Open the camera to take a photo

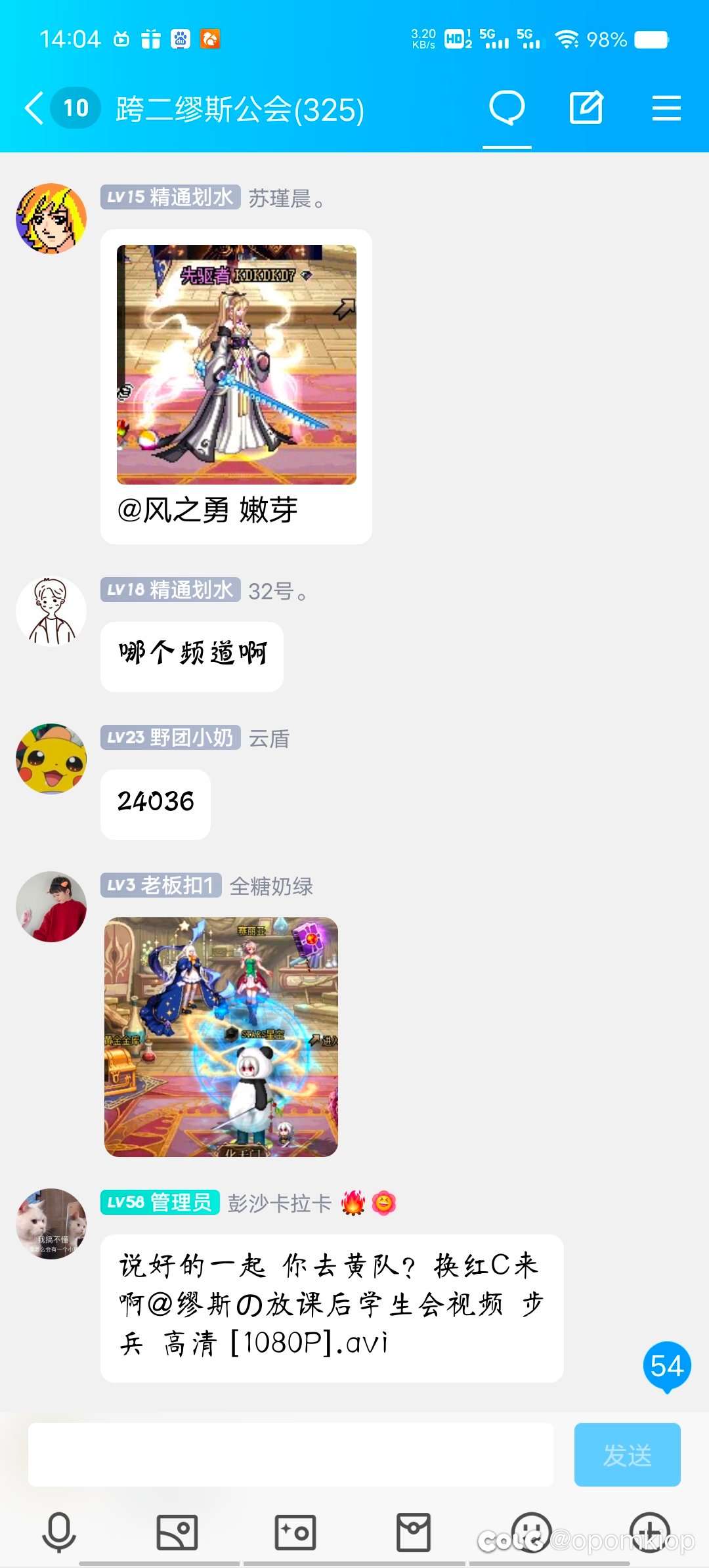(x=295, y=1533)
